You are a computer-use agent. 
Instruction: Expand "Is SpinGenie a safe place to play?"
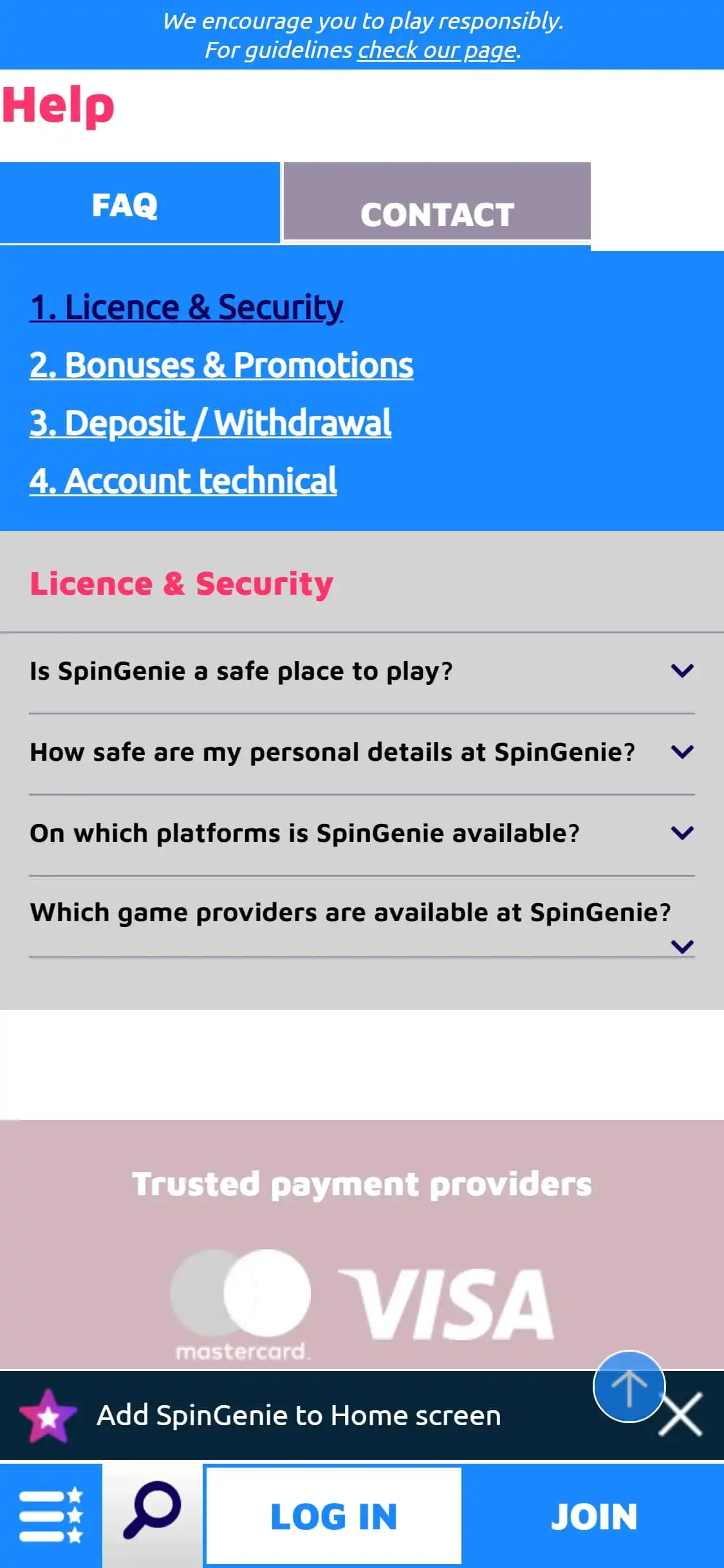[362, 671]
